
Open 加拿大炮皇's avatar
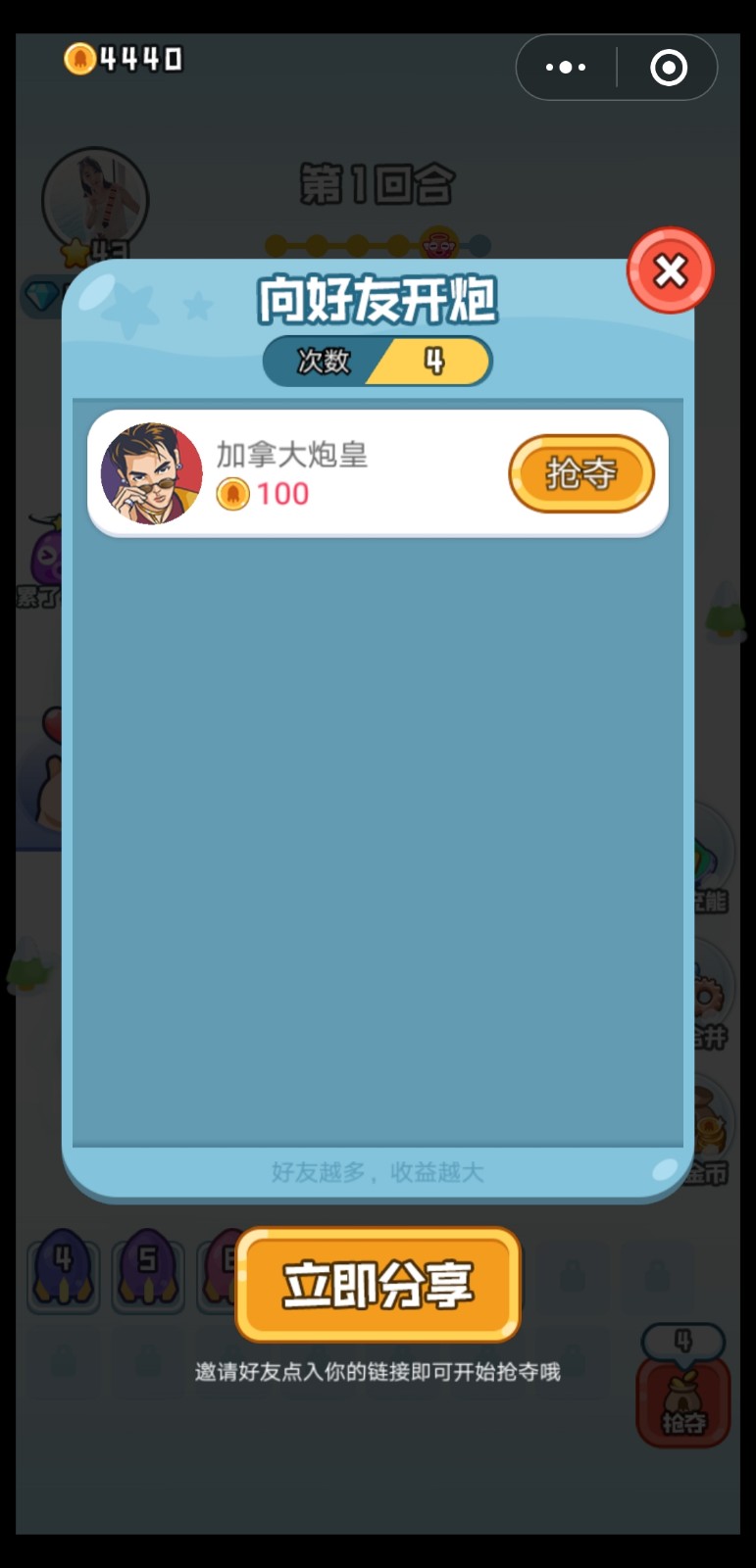[x=151, y=474]
